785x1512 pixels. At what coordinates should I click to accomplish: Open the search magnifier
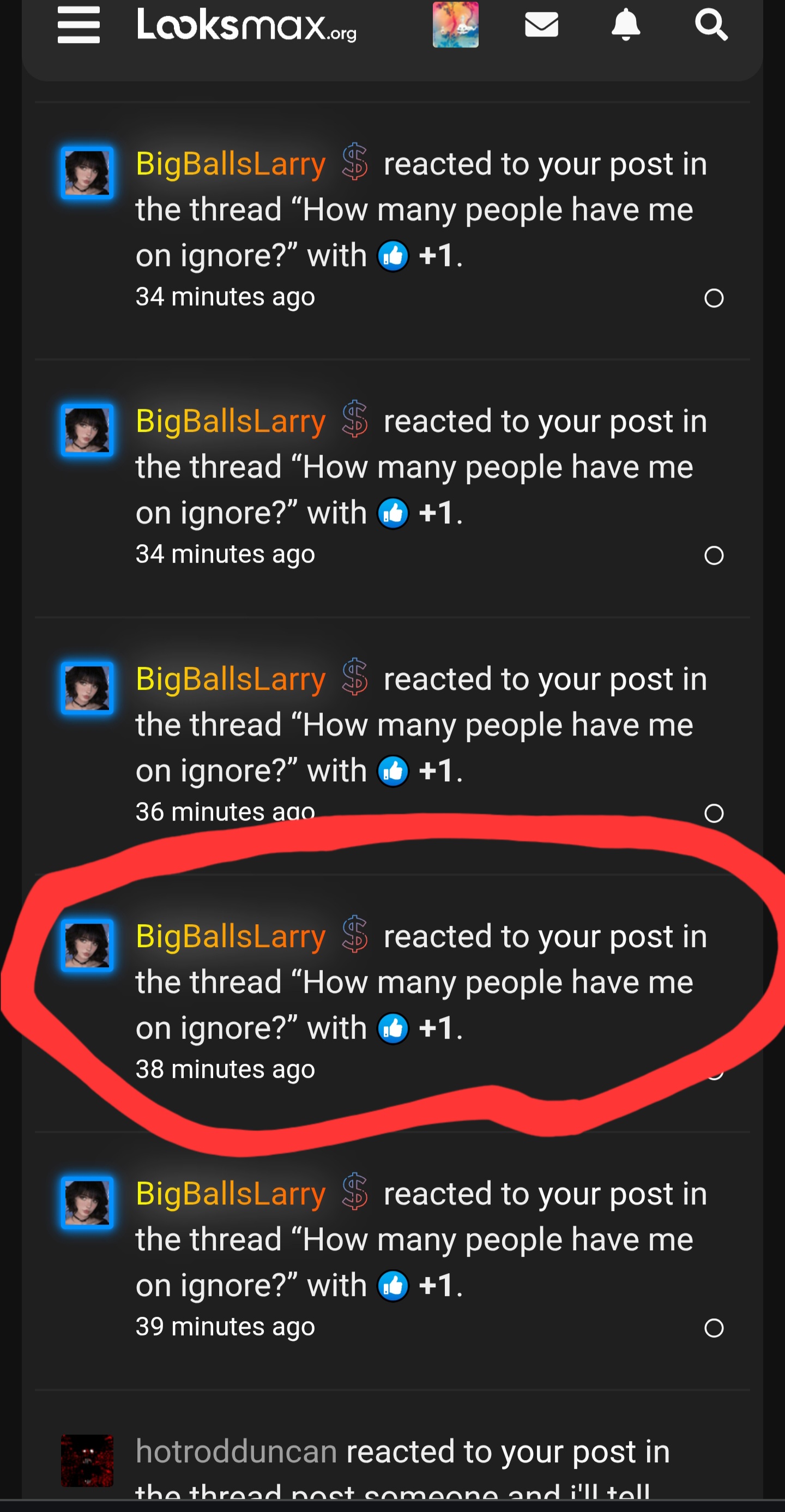point(711,25)
